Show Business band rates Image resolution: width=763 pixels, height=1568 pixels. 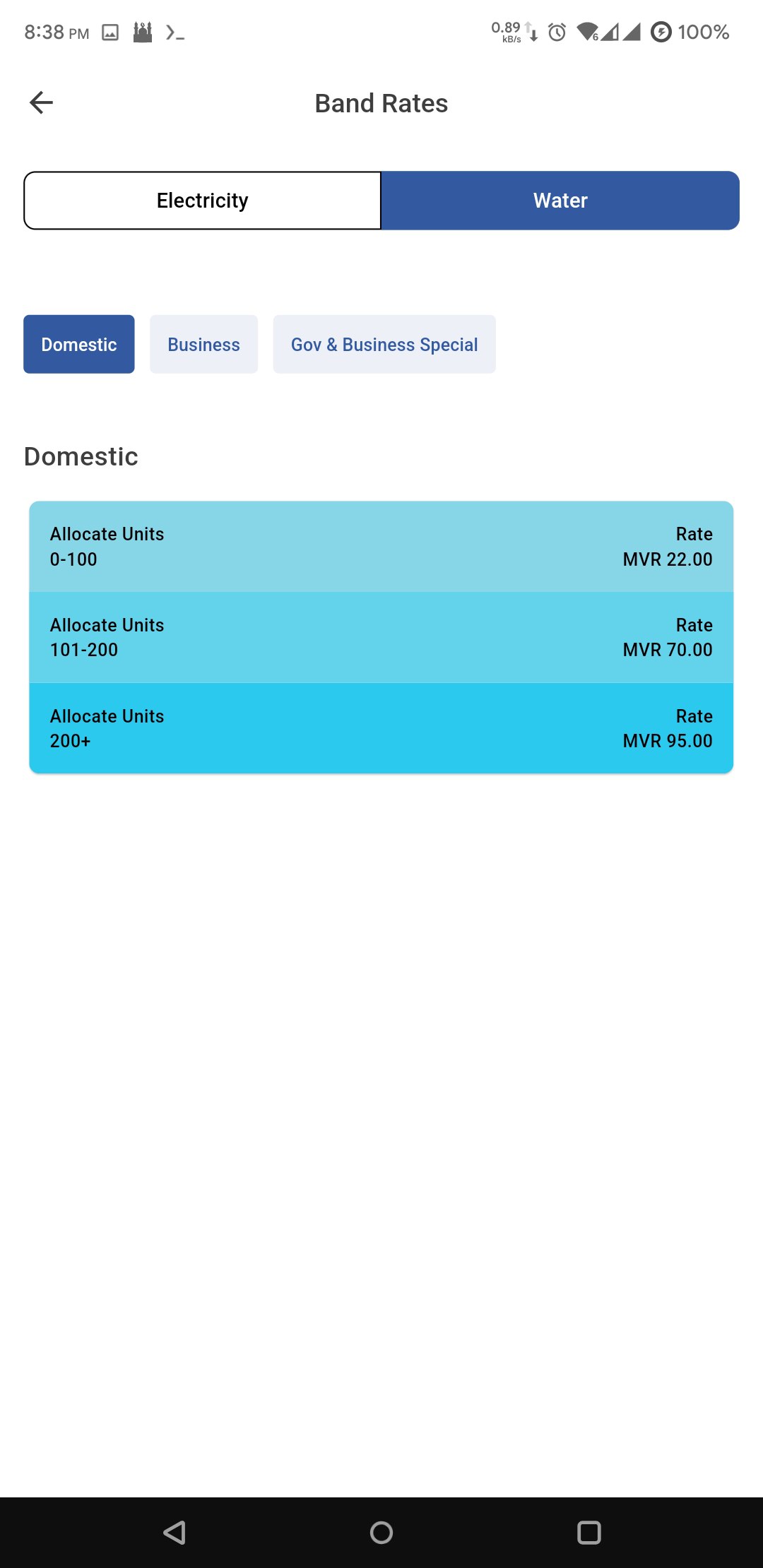click(x=203, y=345)
